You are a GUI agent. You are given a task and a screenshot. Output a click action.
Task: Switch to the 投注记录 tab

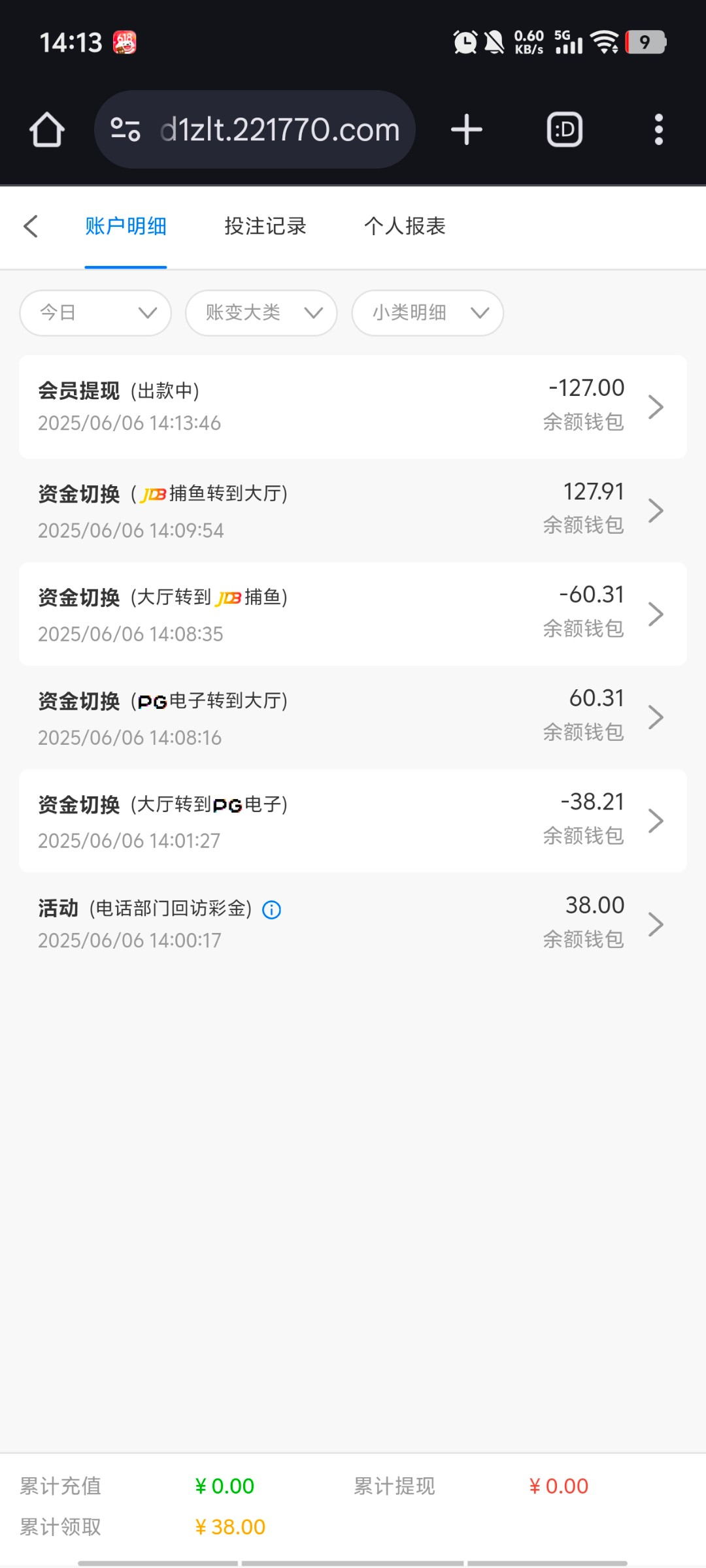[265, 227]
